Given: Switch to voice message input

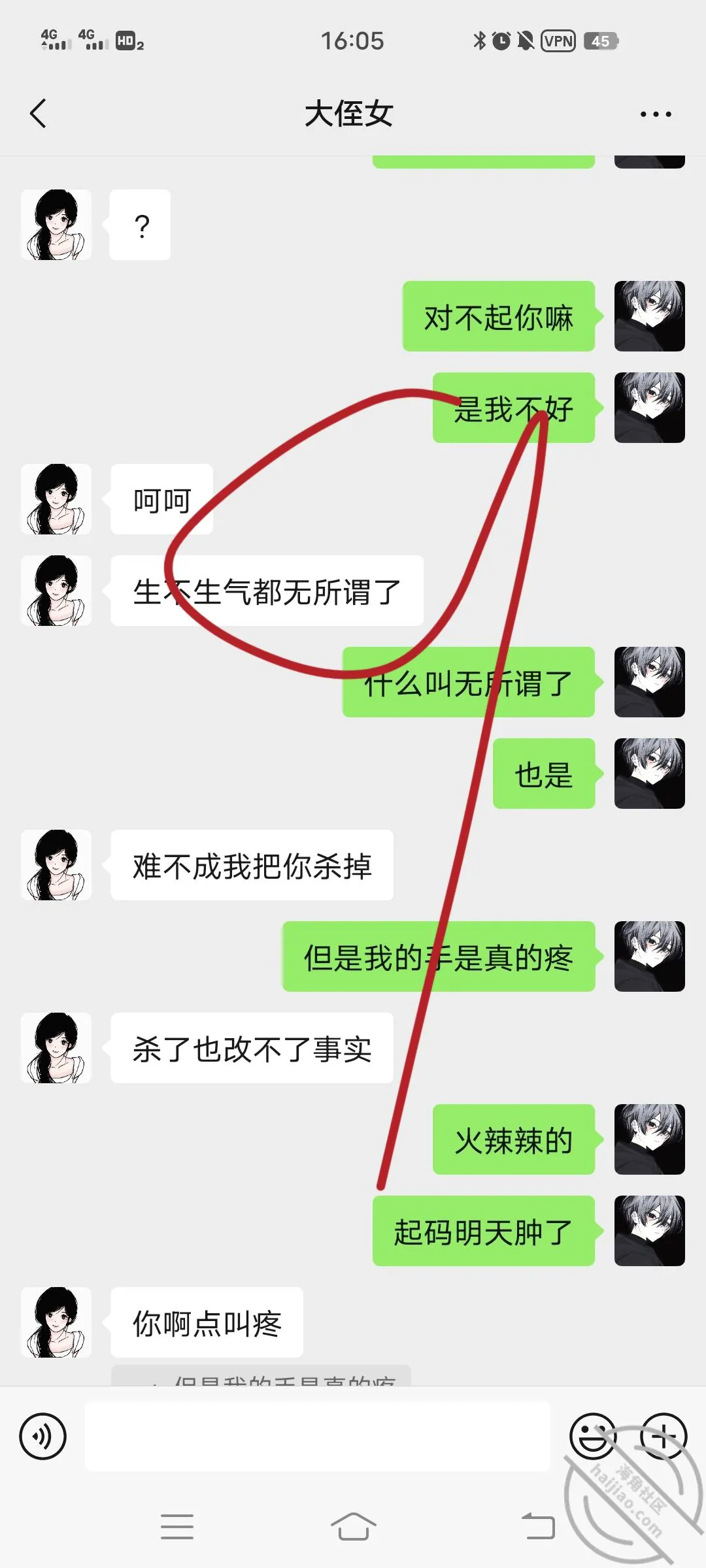Looking at the screenshot, I should [43, 1436].
